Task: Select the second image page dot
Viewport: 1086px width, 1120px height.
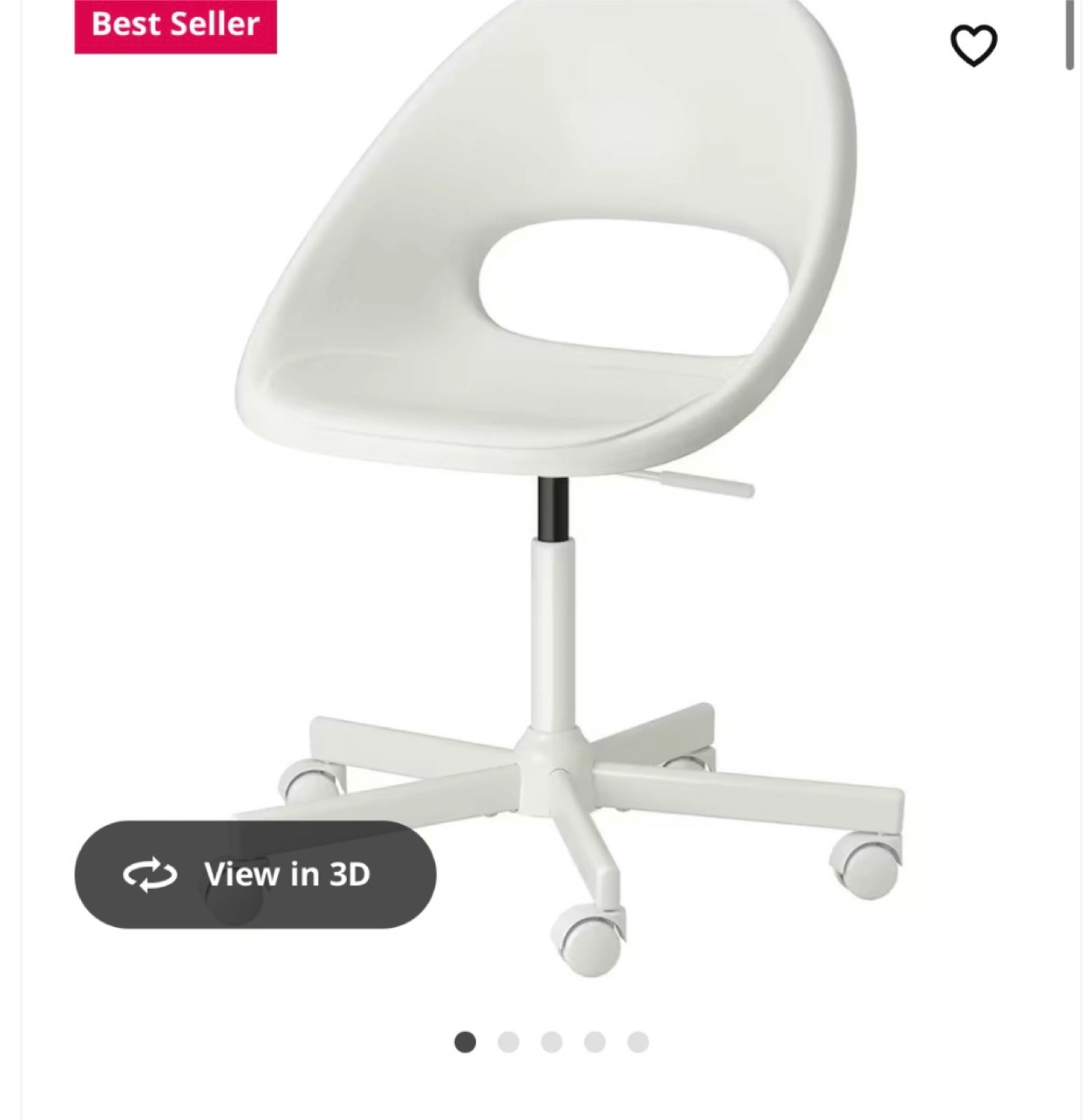Action: (x=508, y=1041)
